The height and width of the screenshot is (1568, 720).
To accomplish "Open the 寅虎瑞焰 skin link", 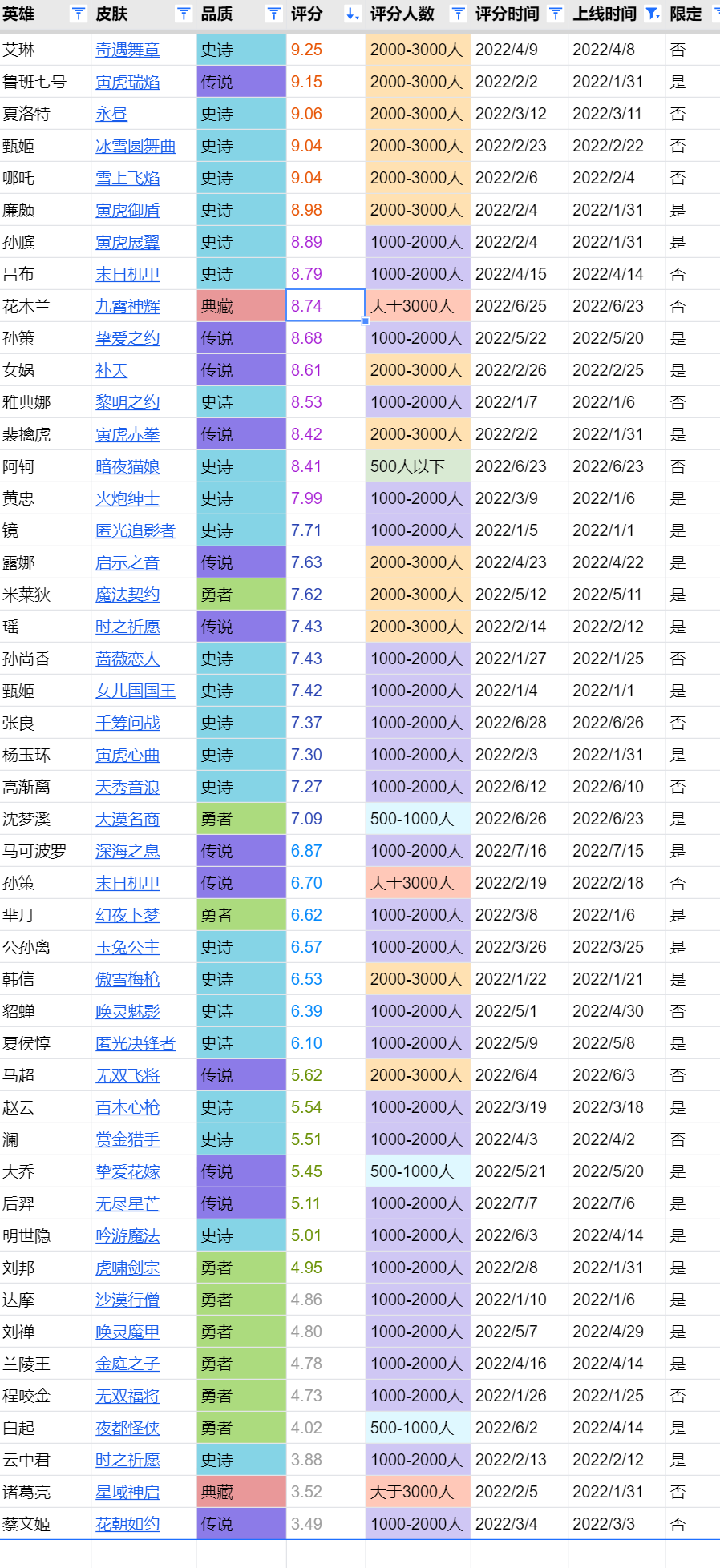I will 127,82.
